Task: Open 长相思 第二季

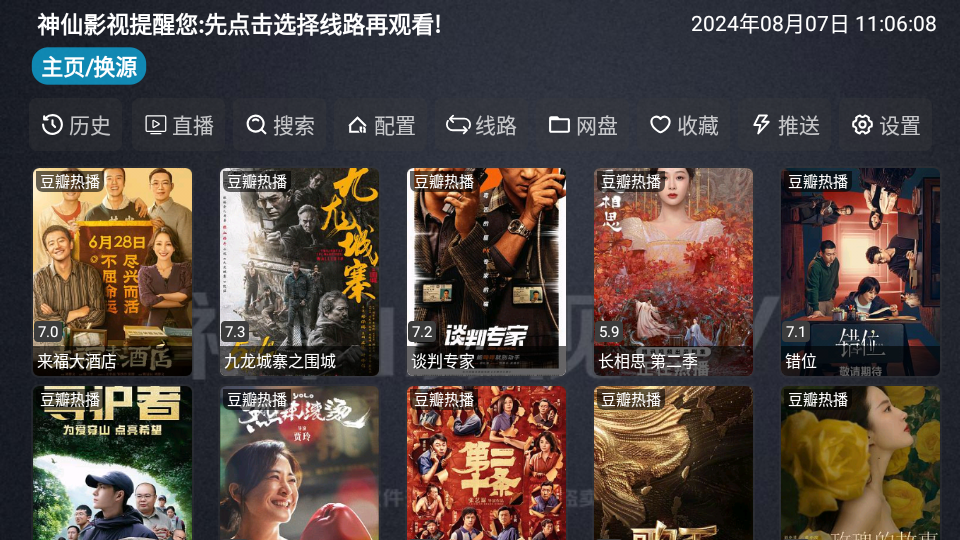Action: click(x=673, y=271)
